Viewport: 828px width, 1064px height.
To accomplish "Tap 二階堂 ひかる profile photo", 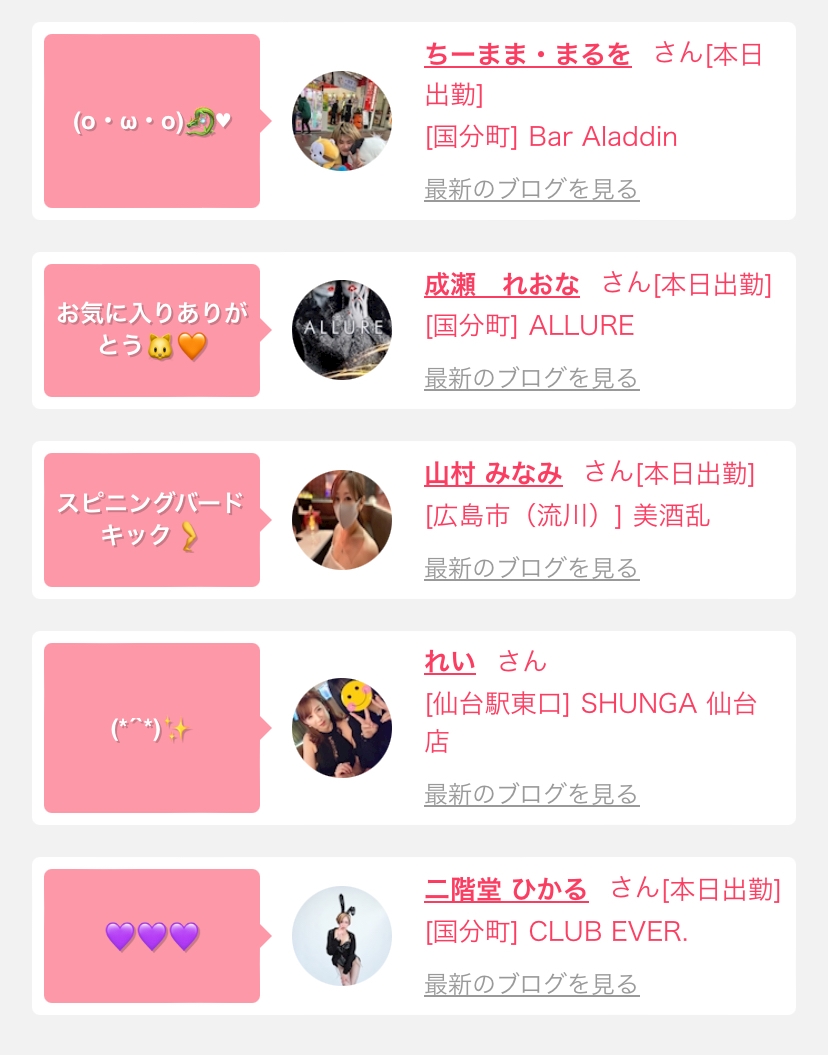I will pyautogui.click(x=342, y=936).
